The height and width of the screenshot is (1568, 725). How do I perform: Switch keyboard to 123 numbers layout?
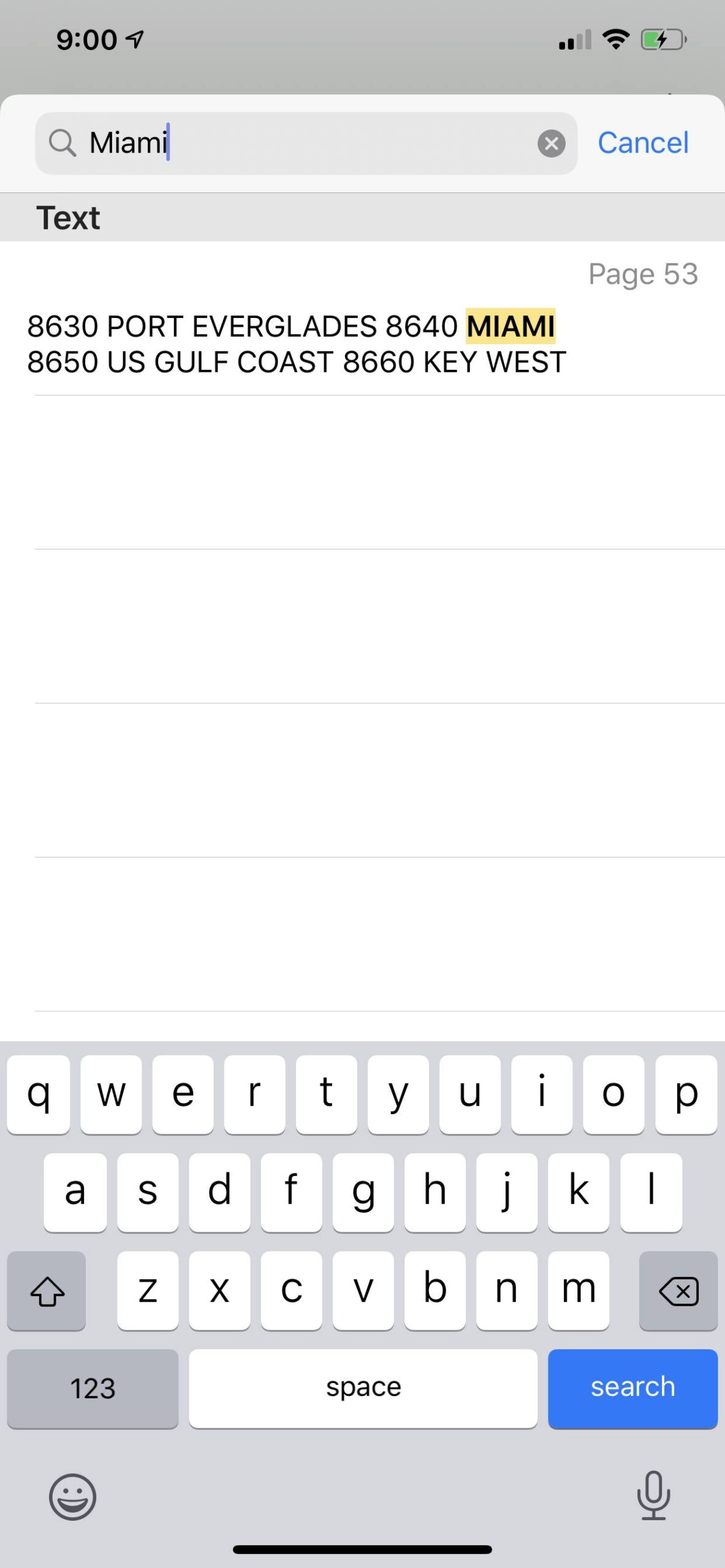click(x=93, y=1388)
